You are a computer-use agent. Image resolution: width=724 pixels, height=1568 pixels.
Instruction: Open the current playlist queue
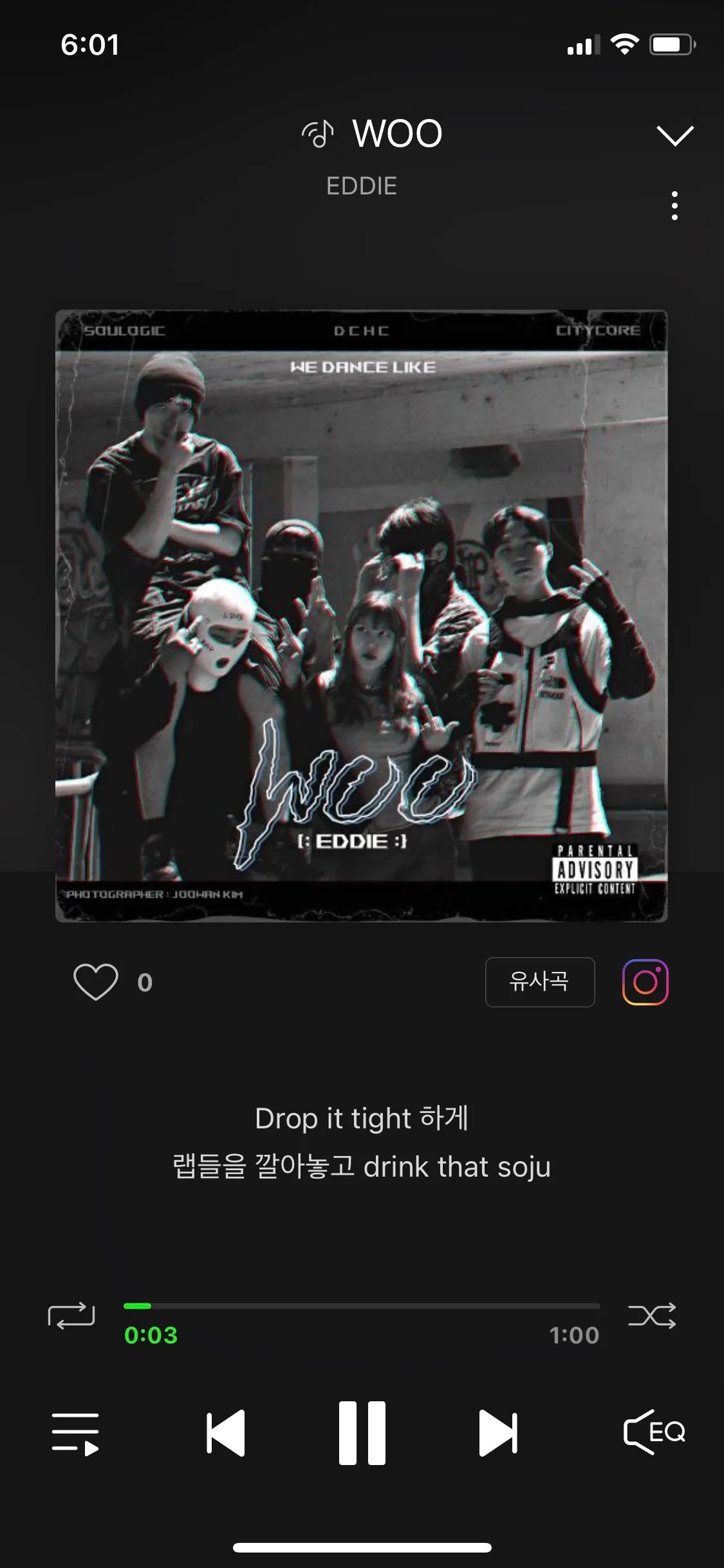(75, 1433)
